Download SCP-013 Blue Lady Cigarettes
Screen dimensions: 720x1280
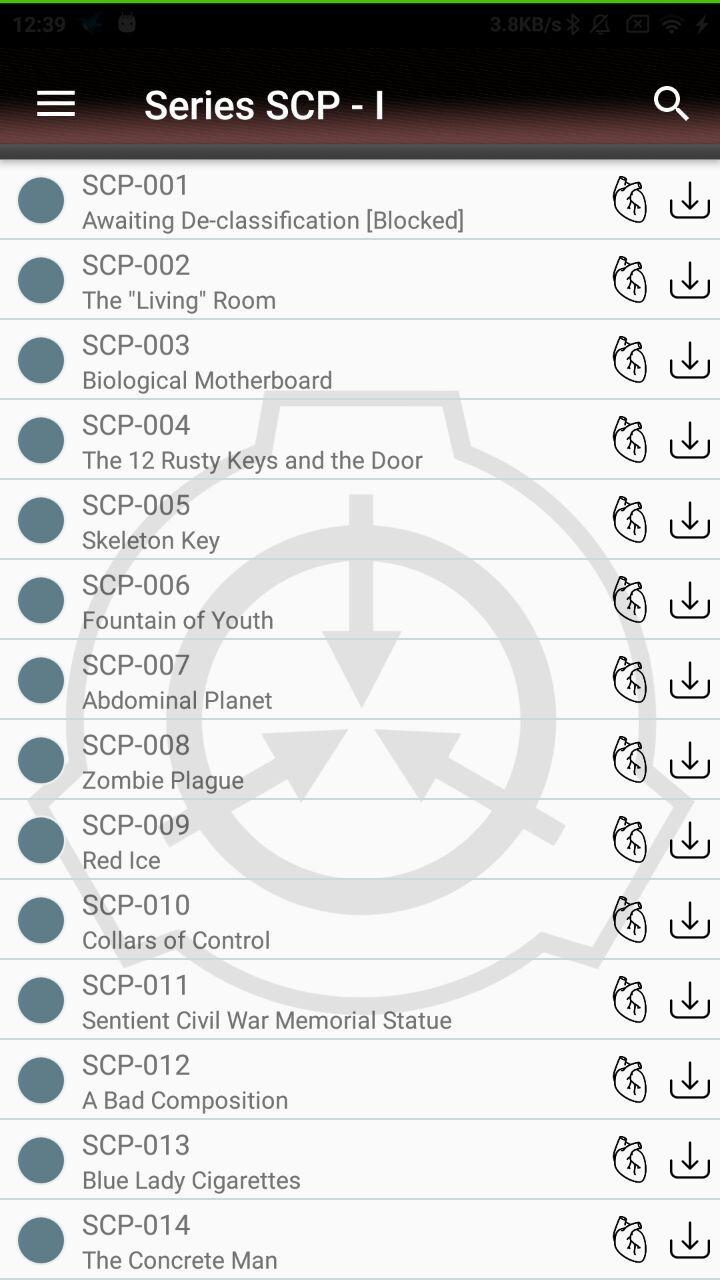click(x=689, y=1160)
